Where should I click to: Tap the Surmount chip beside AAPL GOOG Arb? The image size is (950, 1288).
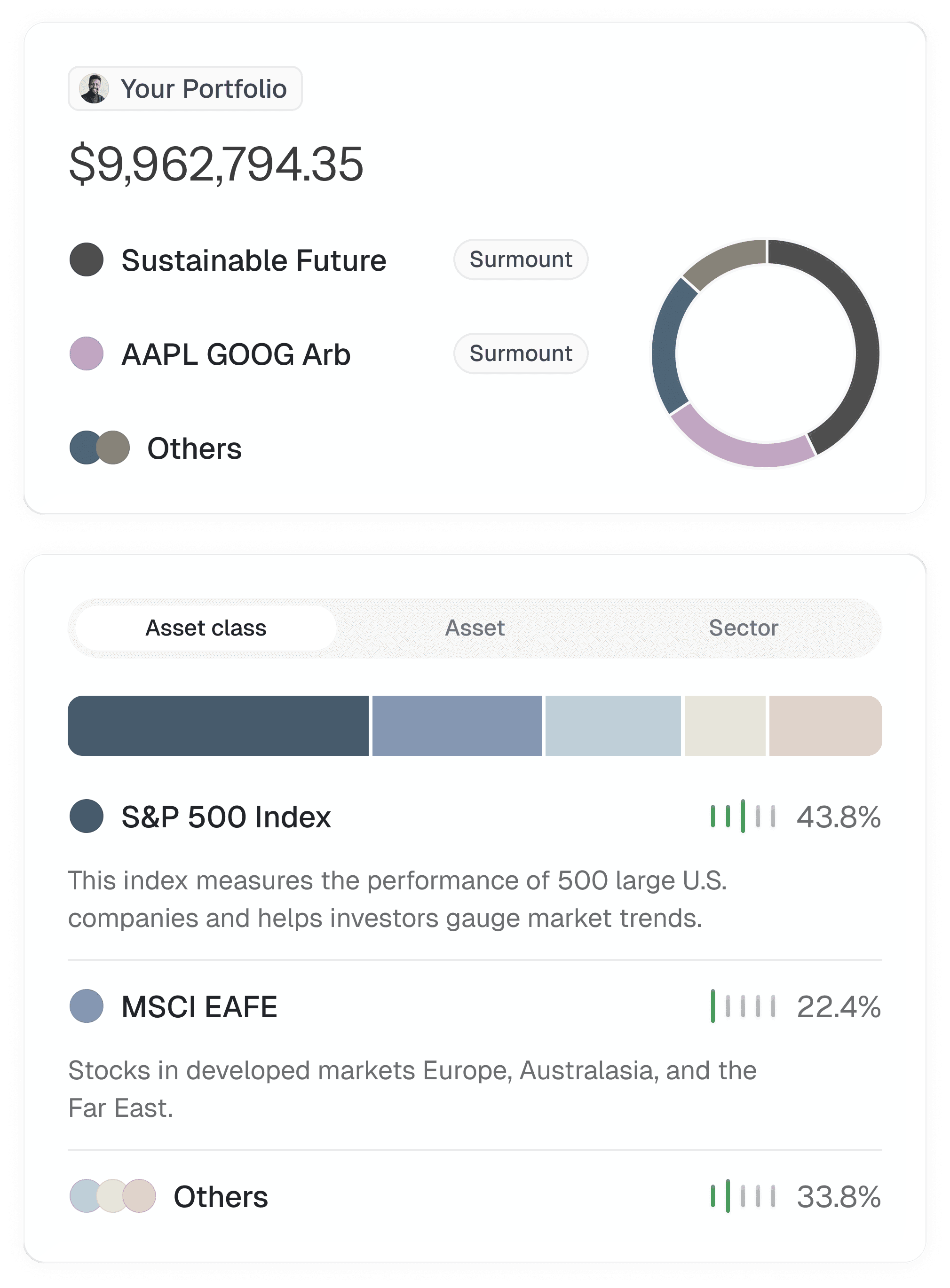click(x=520, y=353)
